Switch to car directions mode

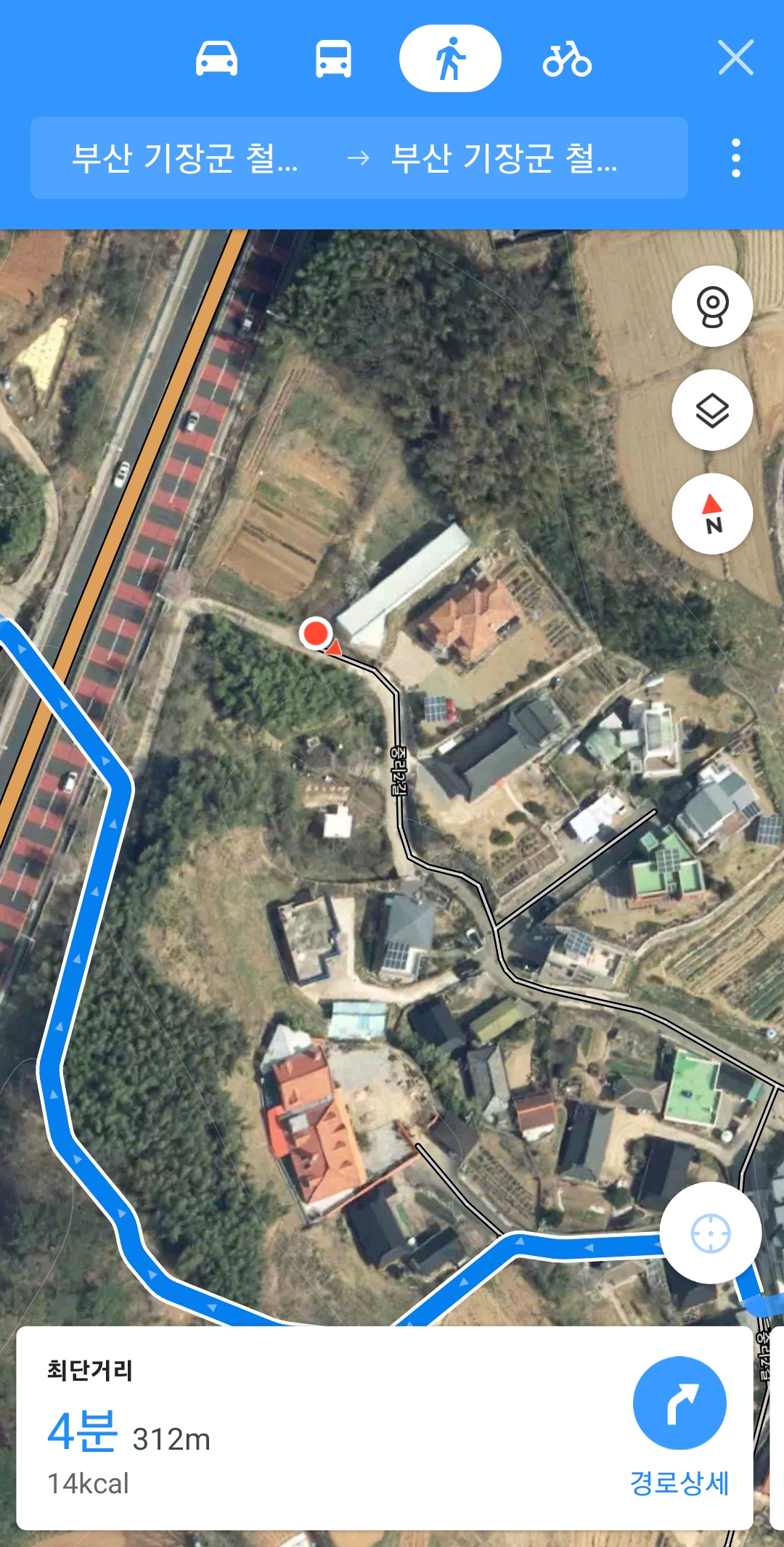pos(216,59)
